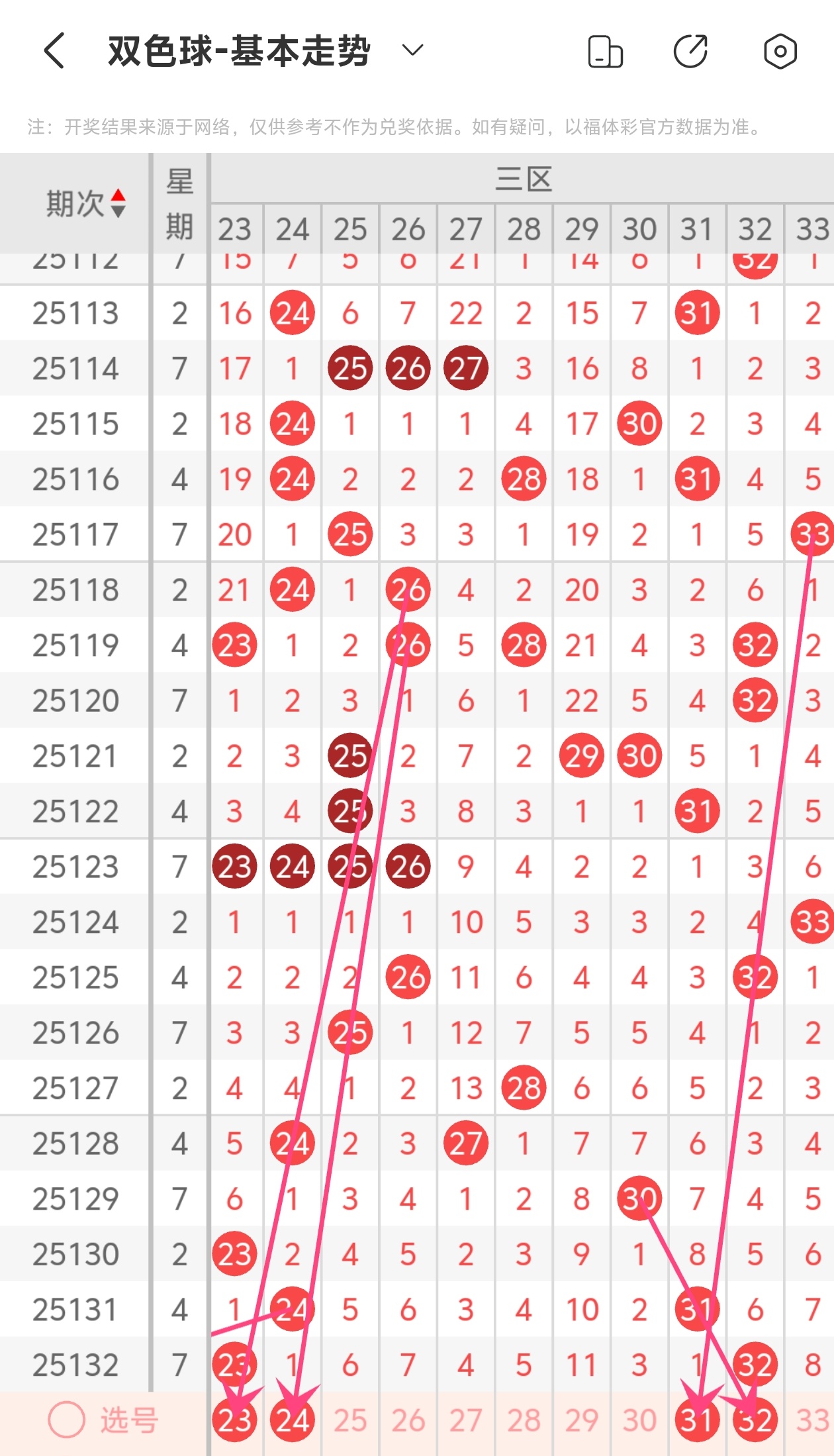This screenshot has height=1456, width=834.
Task: Select number 30 in the 选号 row
Action: click(639, 1420)
